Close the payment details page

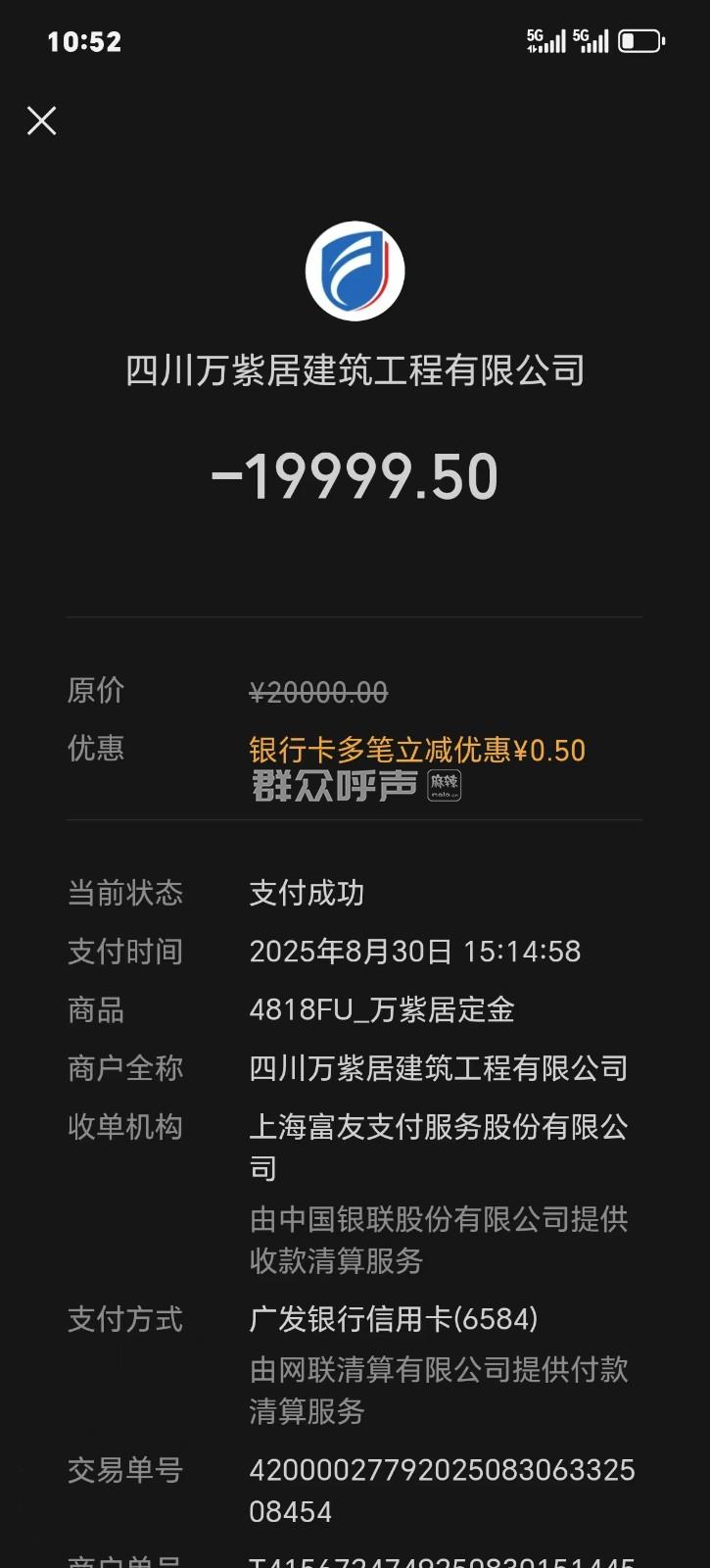41,121
